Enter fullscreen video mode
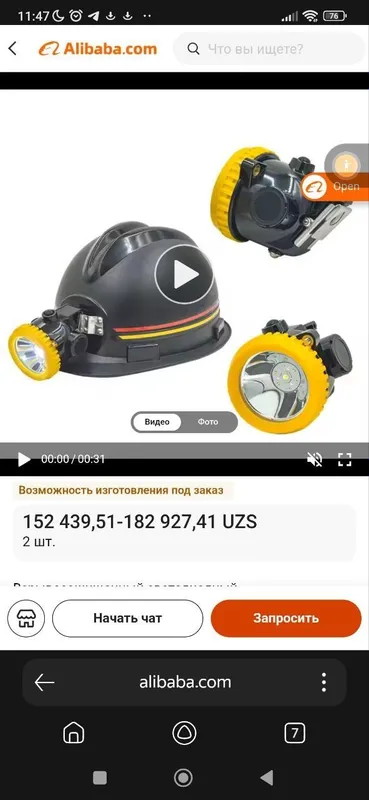369x800 pixels. coord(346,459)
